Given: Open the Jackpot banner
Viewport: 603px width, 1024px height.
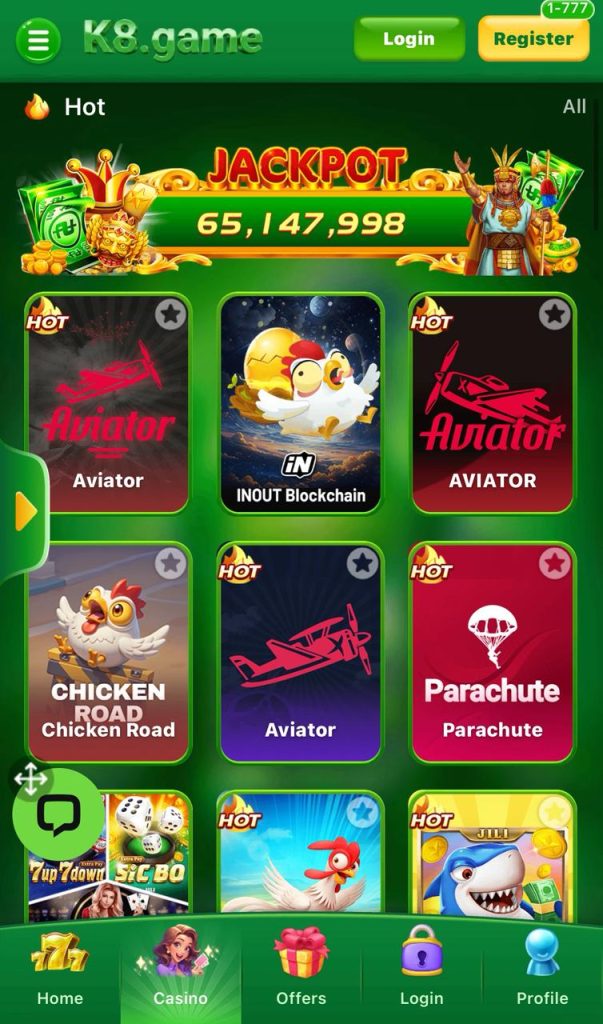Looking at the screenshot, I should pyautogui.click(x=301, y=212).
